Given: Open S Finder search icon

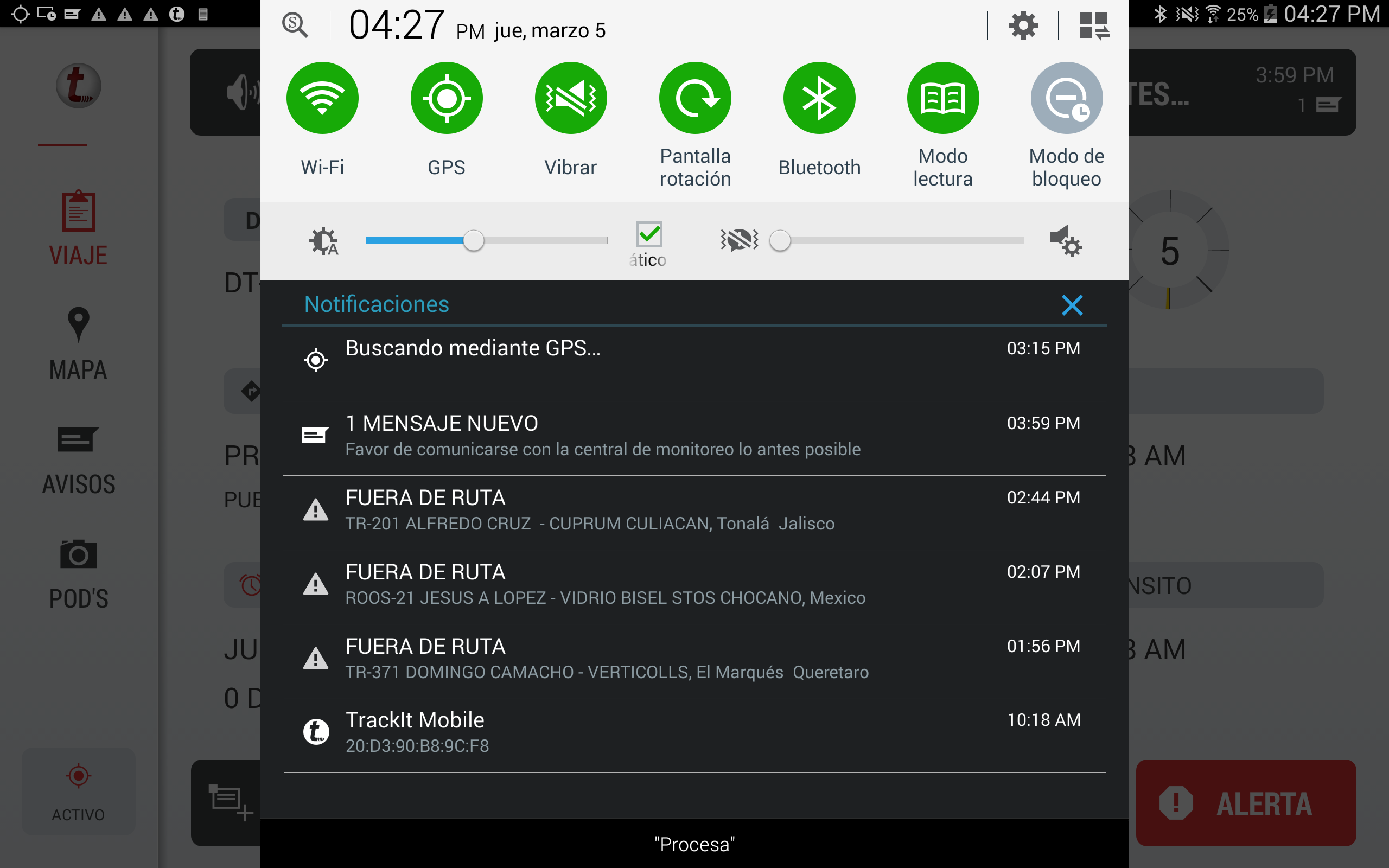Looking at the screenshot, I should (x=295, y=25).
